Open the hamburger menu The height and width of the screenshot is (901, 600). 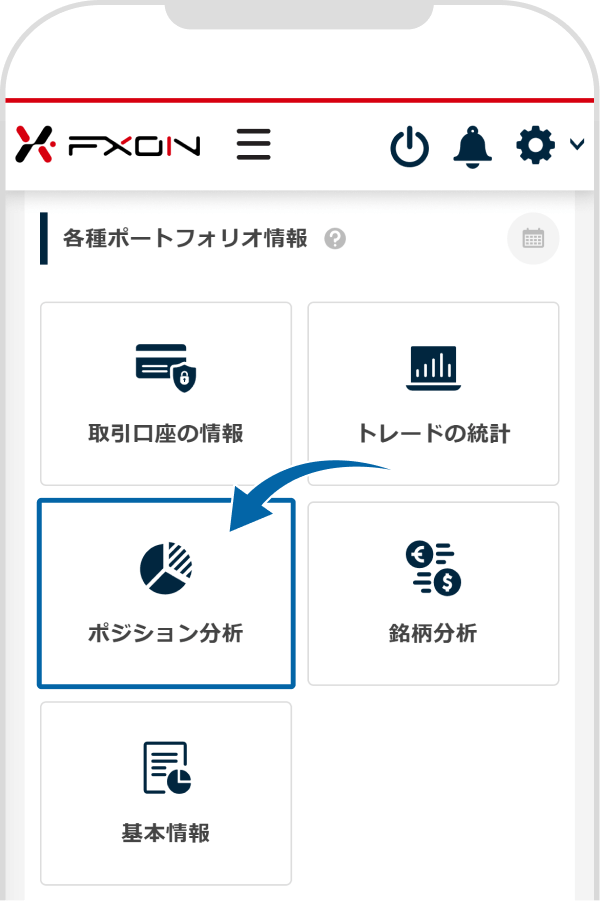click(254, 146)
